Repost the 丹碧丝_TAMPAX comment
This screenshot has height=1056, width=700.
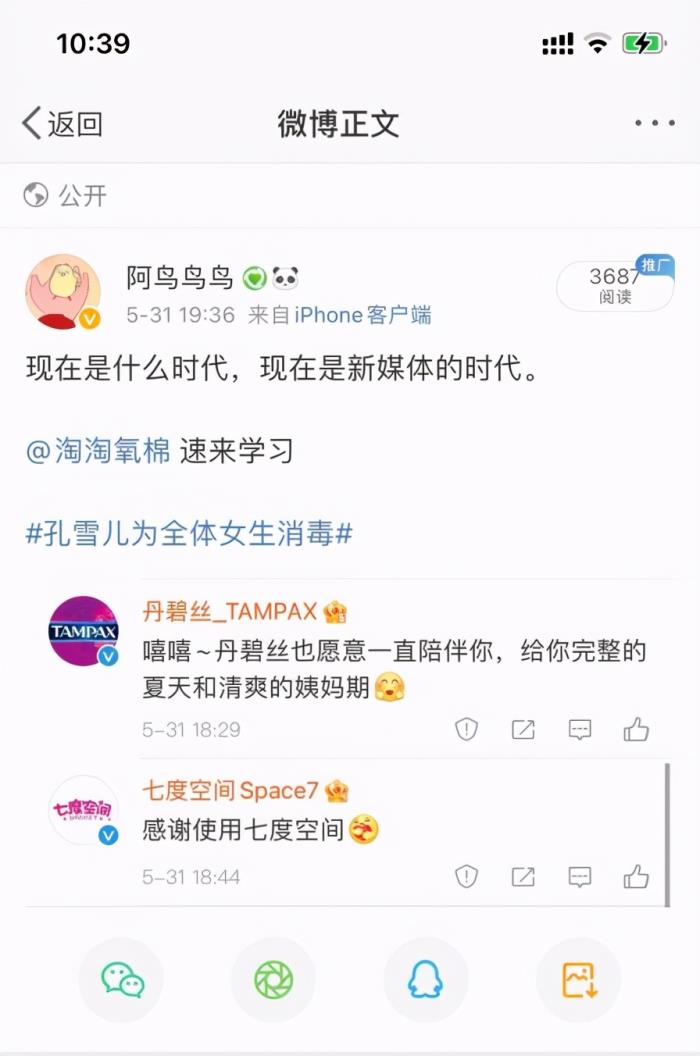tap(523, 729)
